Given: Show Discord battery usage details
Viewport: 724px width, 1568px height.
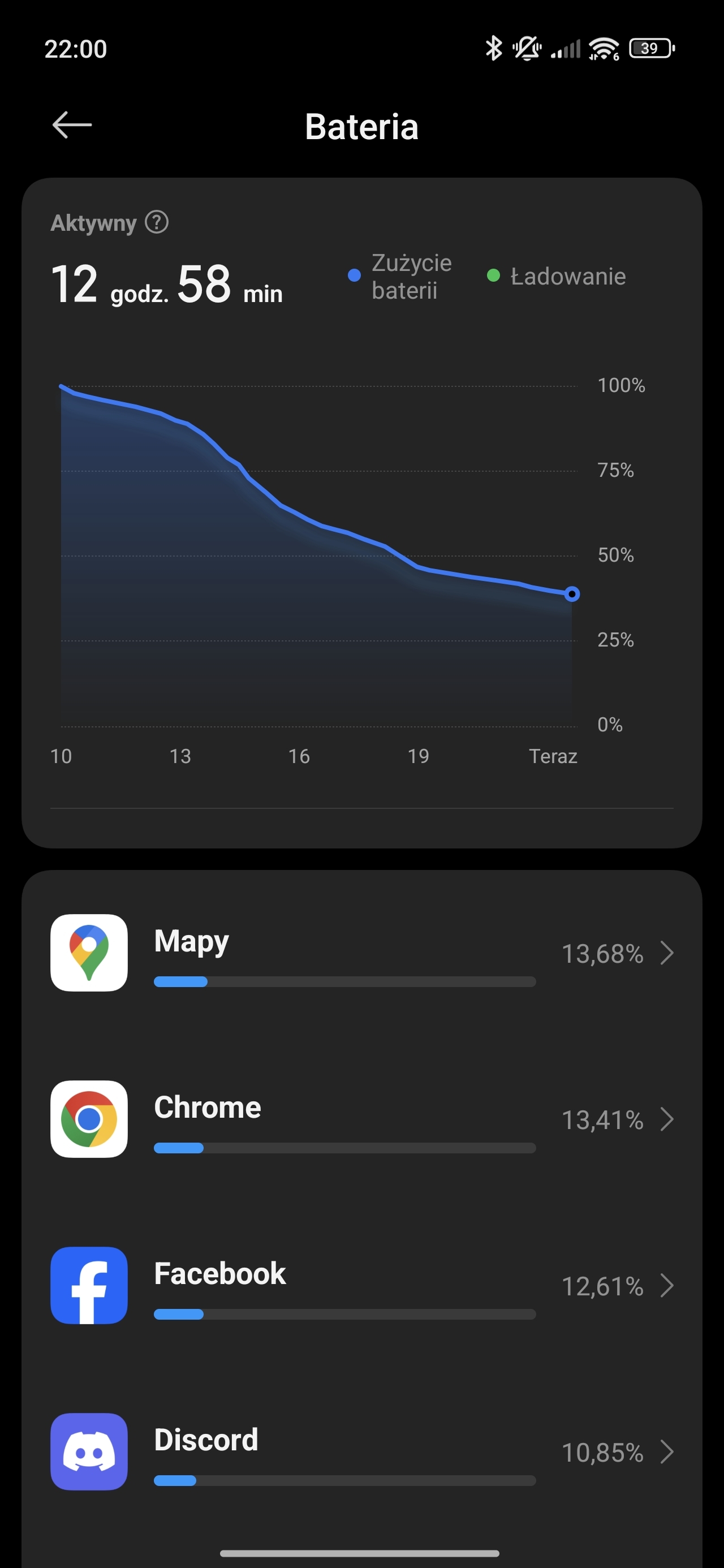Looking at the screenshot, I should pos(361,1451).
